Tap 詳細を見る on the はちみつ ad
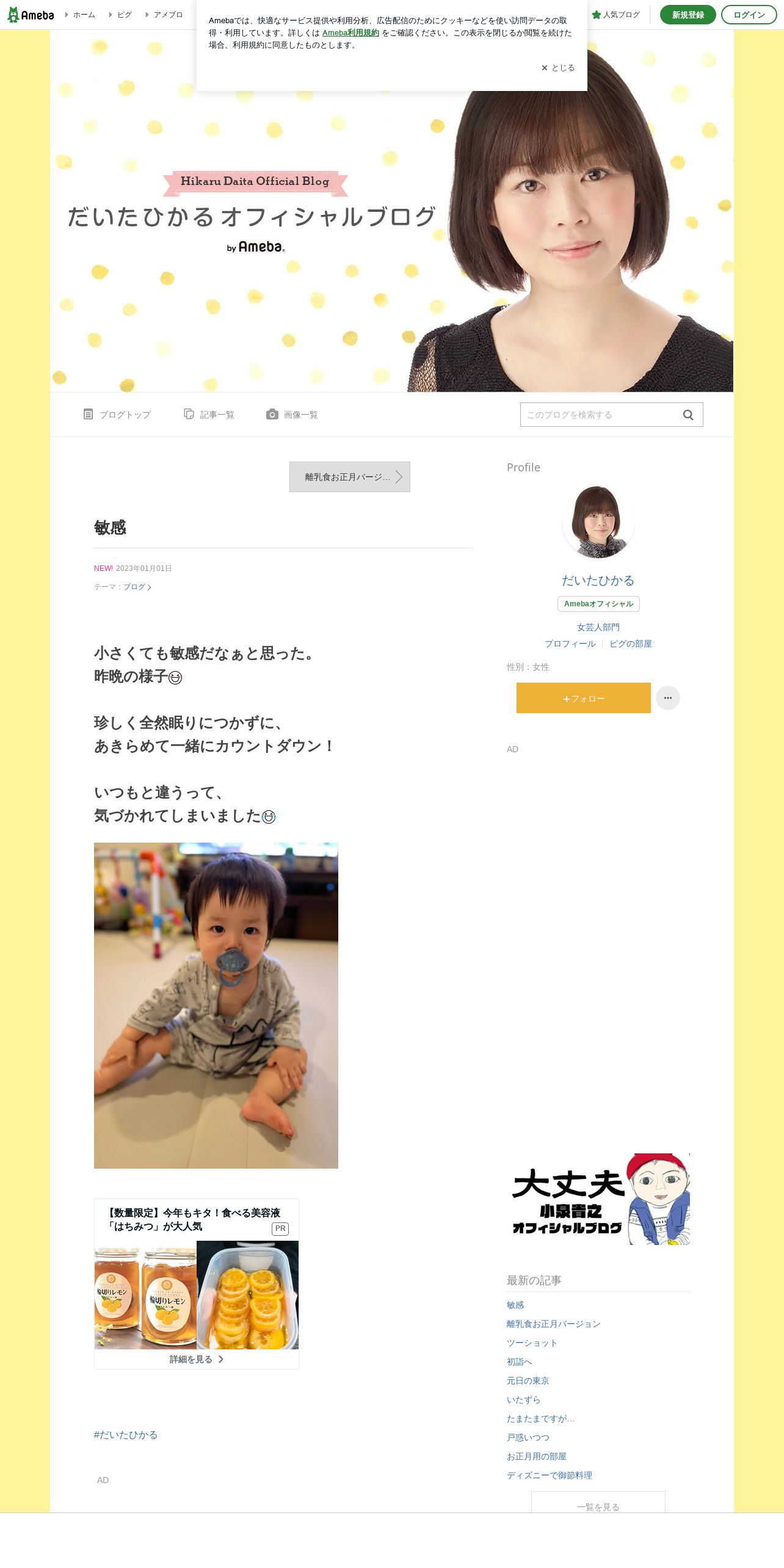This screenshot has height=1568, width=784. [197, 1359]
